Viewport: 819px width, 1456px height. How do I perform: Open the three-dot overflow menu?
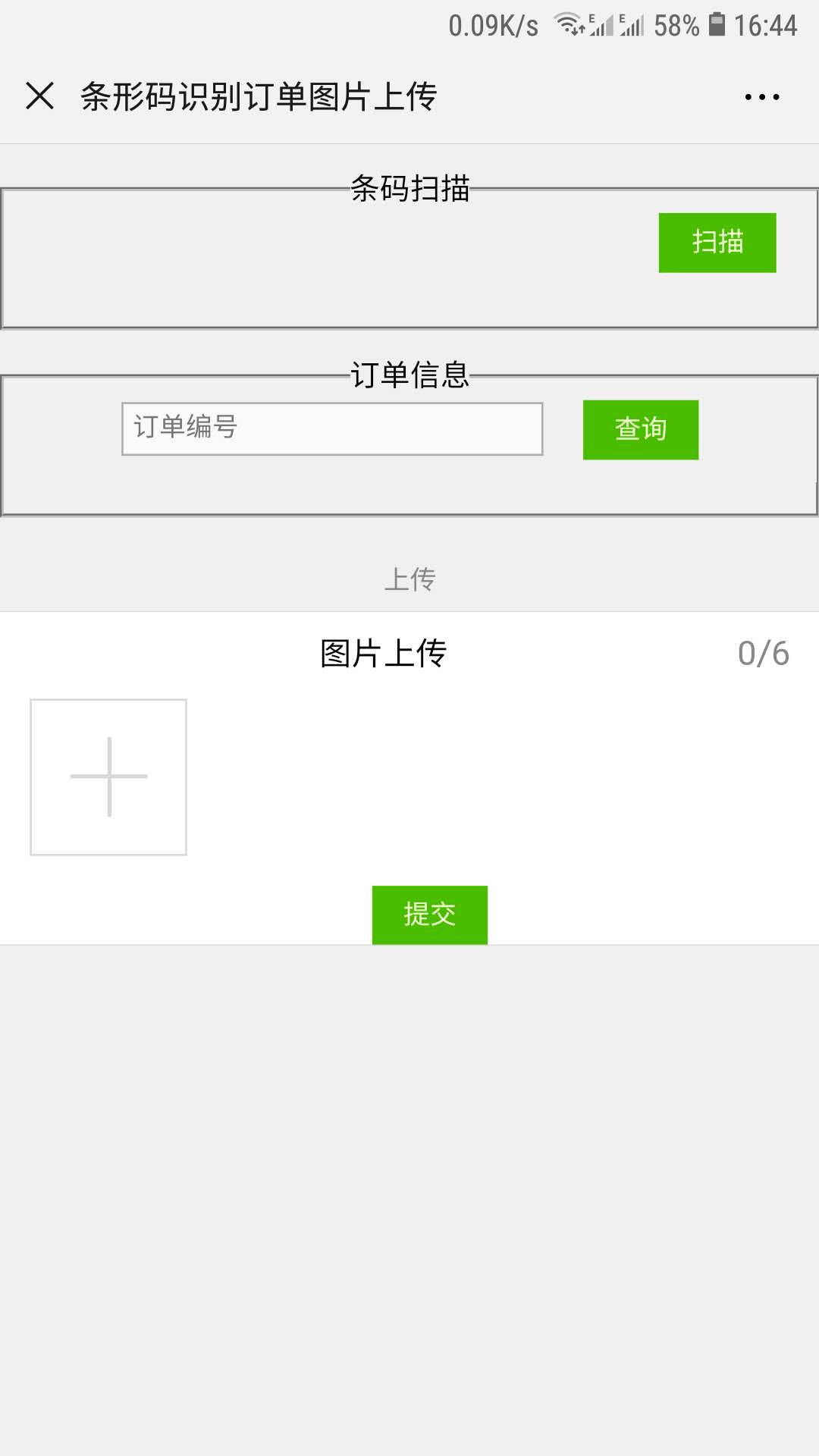click(761, 97)
